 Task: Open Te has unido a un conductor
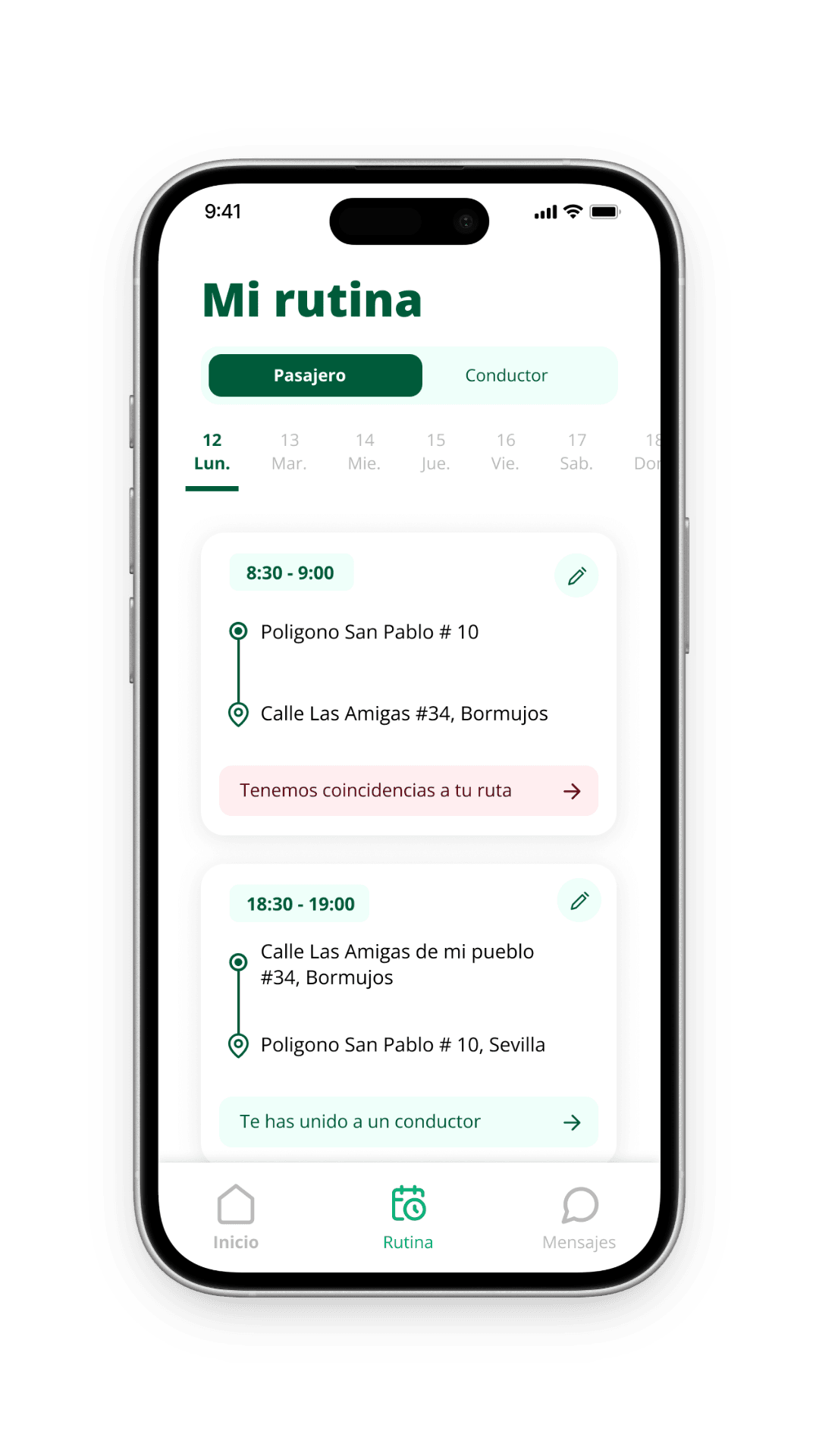coord(408,1122)
